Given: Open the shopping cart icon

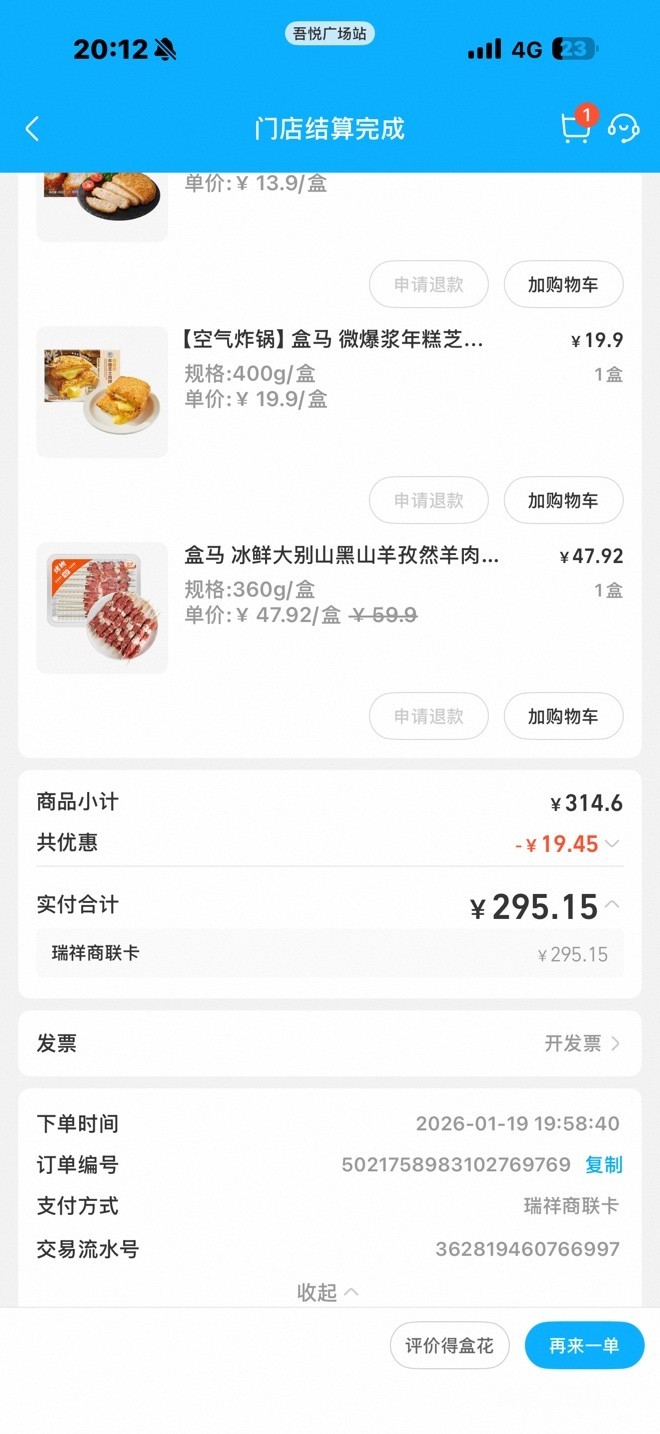Looking at the screenshot, I should point(575,129).
